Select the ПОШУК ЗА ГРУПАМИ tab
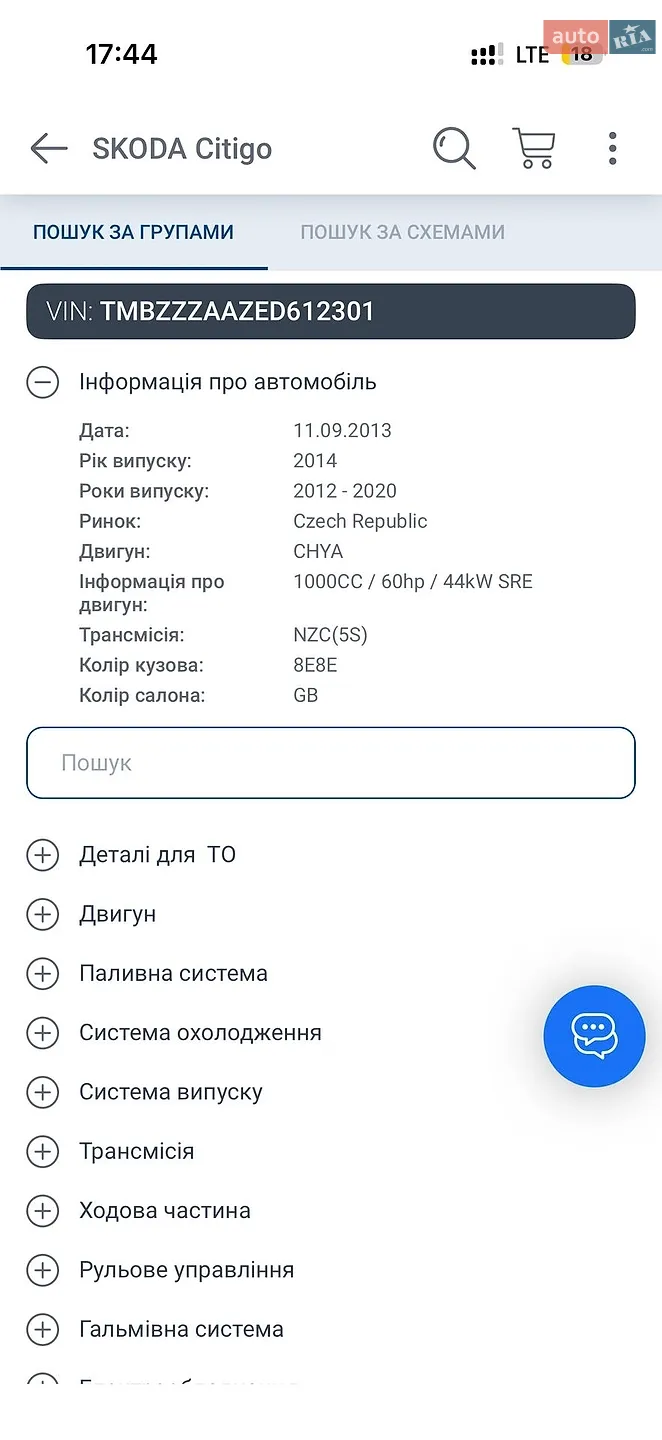Image resolution: width=662 pixels, height=1440 pixels. 133,232
